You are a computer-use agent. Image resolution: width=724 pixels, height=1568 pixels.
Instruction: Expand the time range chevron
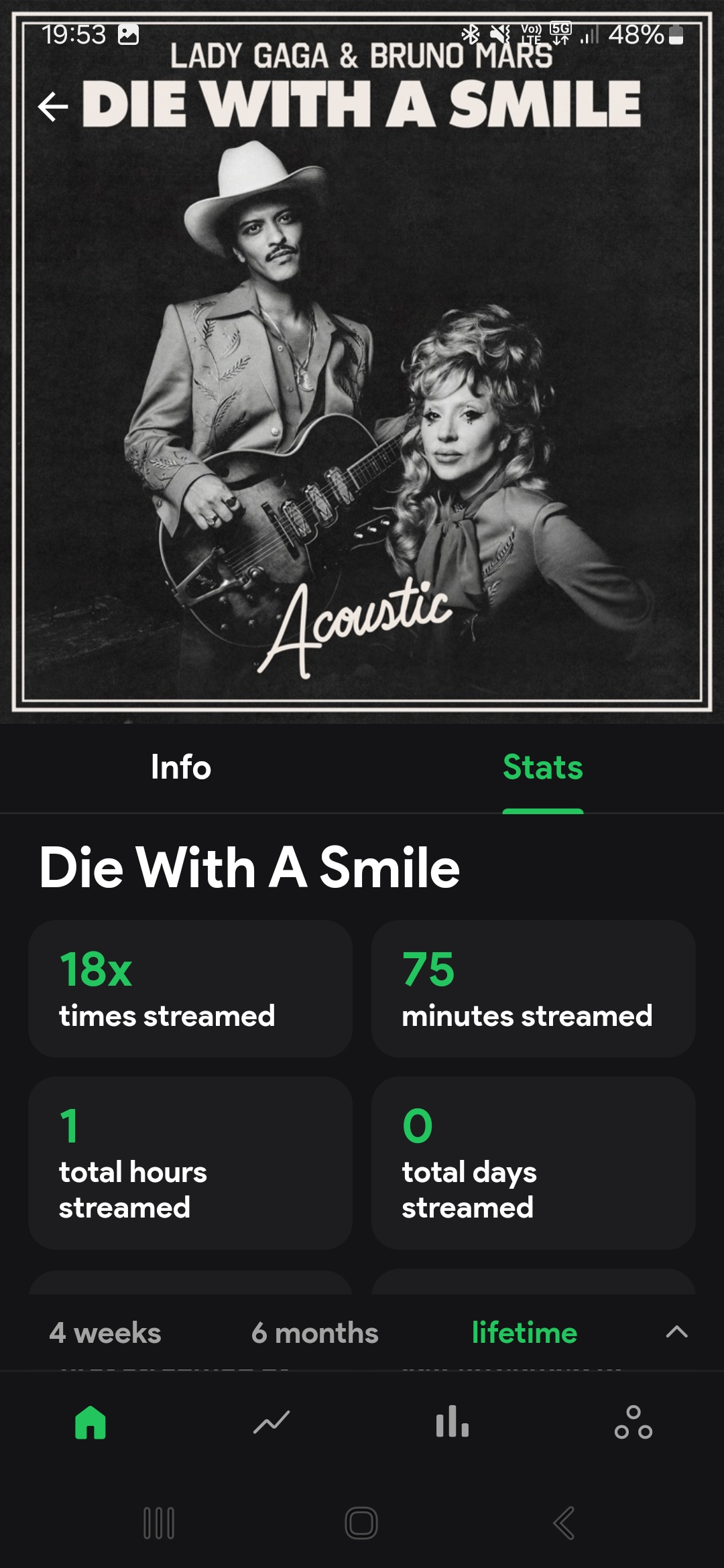[x=676, y=1331]
